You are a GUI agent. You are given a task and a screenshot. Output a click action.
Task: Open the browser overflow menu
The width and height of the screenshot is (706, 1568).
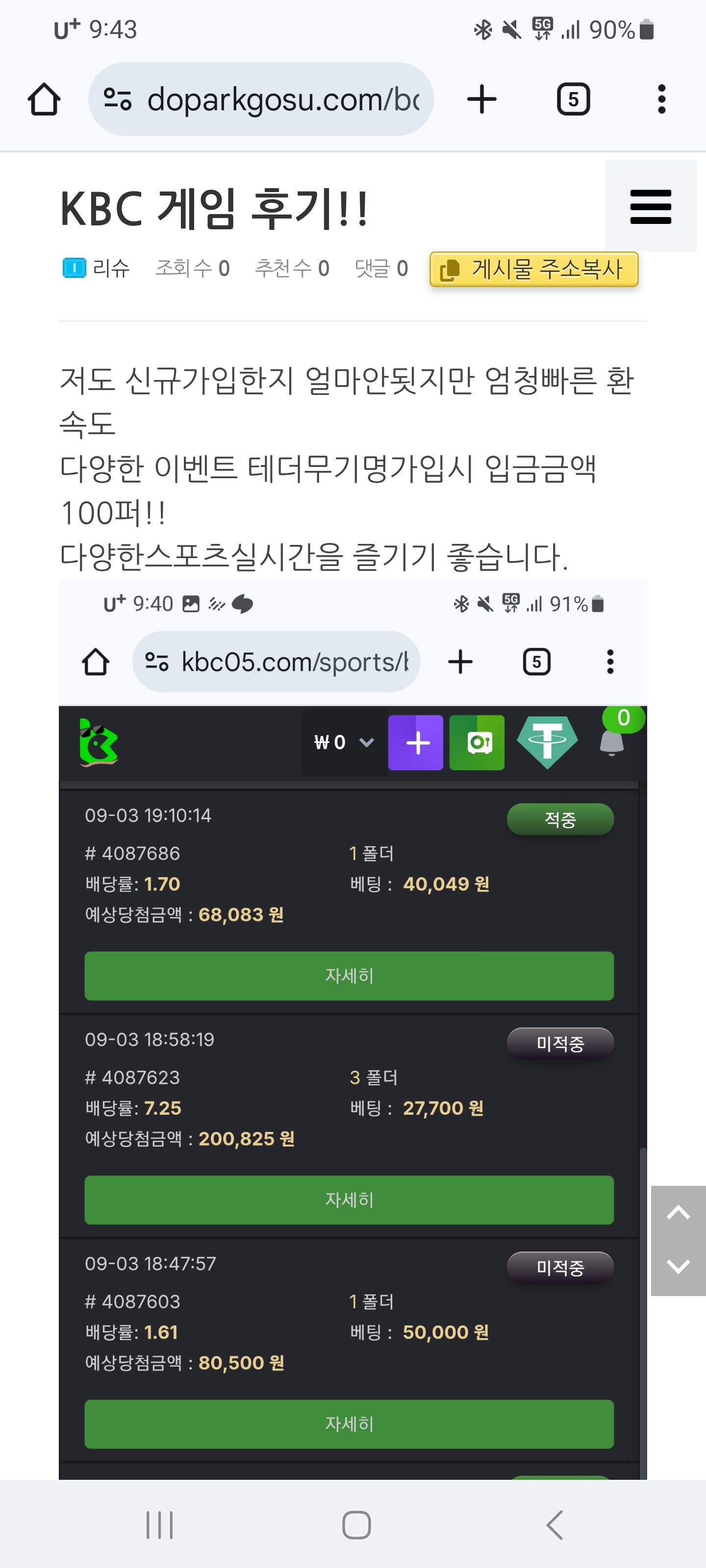[x=661, y=99]
